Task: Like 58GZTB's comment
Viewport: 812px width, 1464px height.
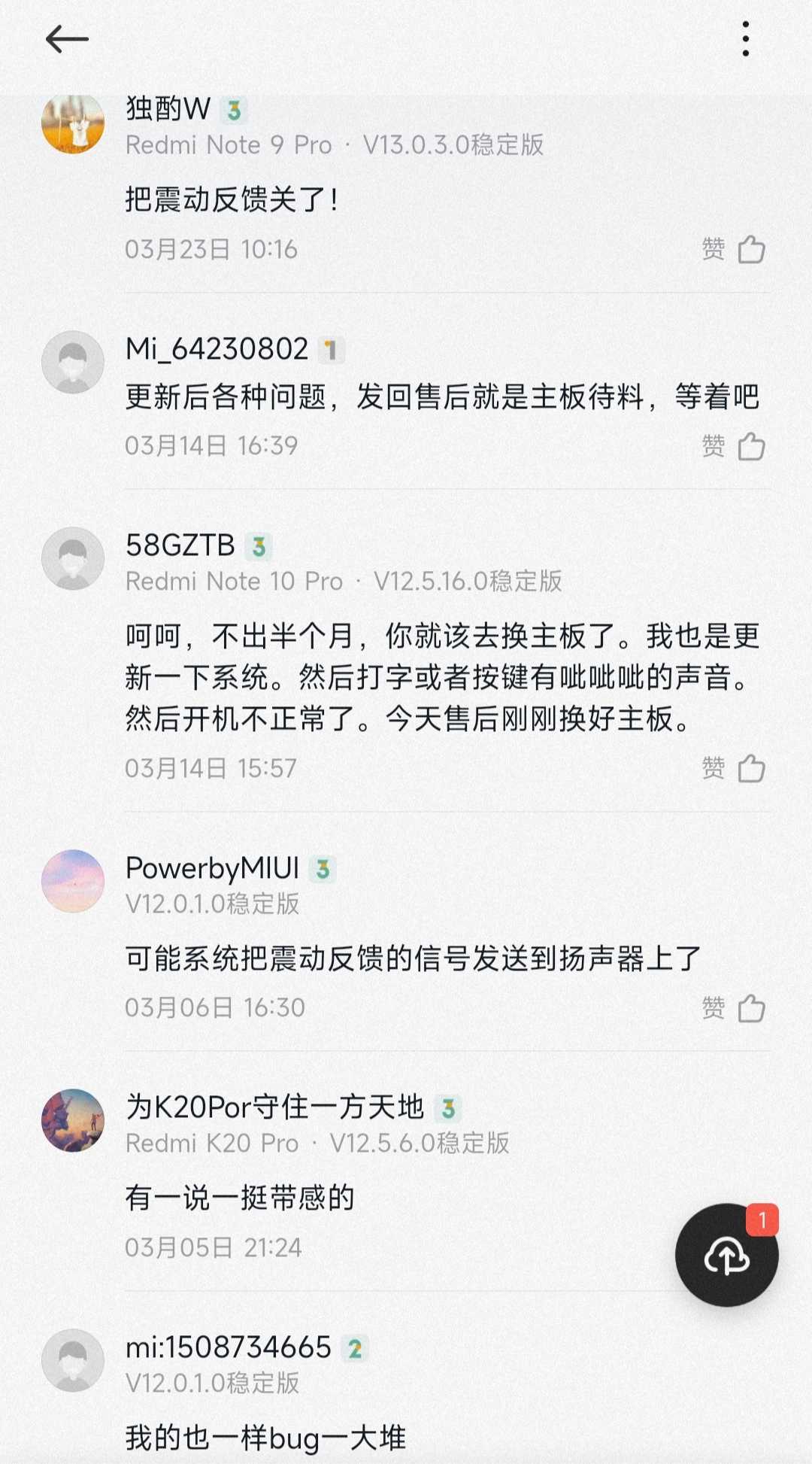Action: coord(750,768)
